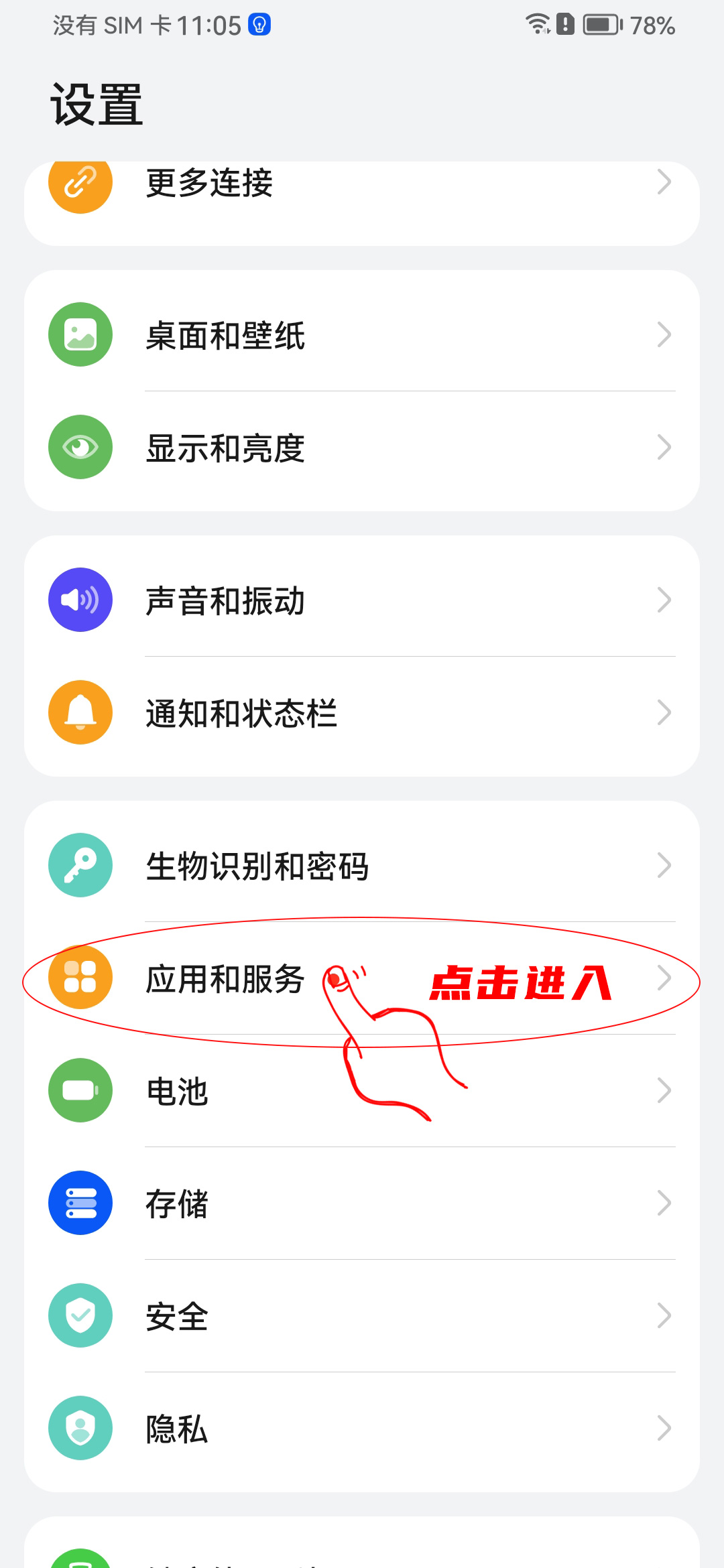Open 生物识别和密码 settings
724x1568 pixels.
tap(362, 866)
